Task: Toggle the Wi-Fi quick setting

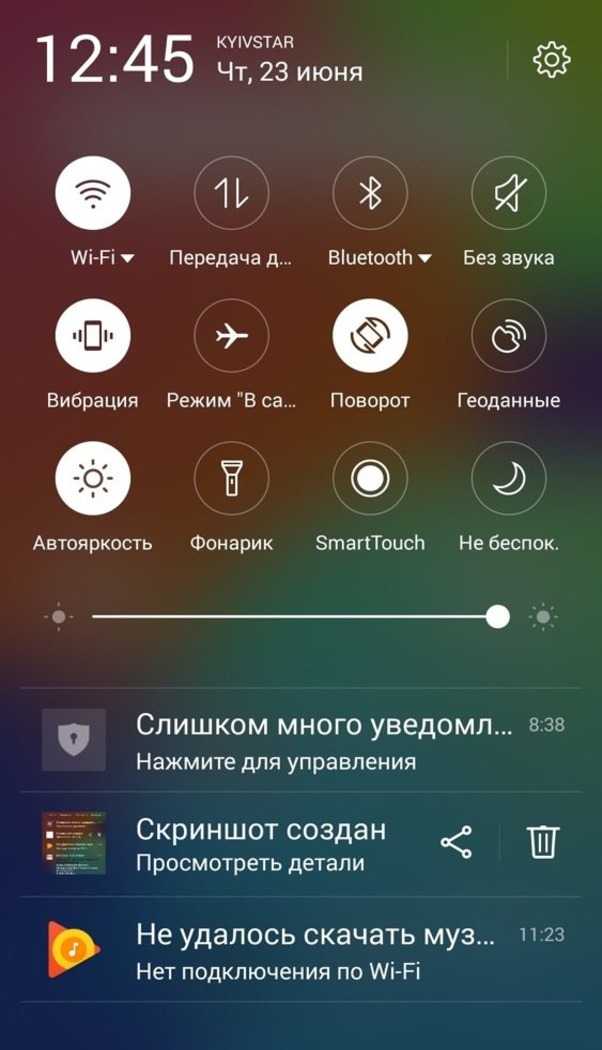Action: [93, 193]
